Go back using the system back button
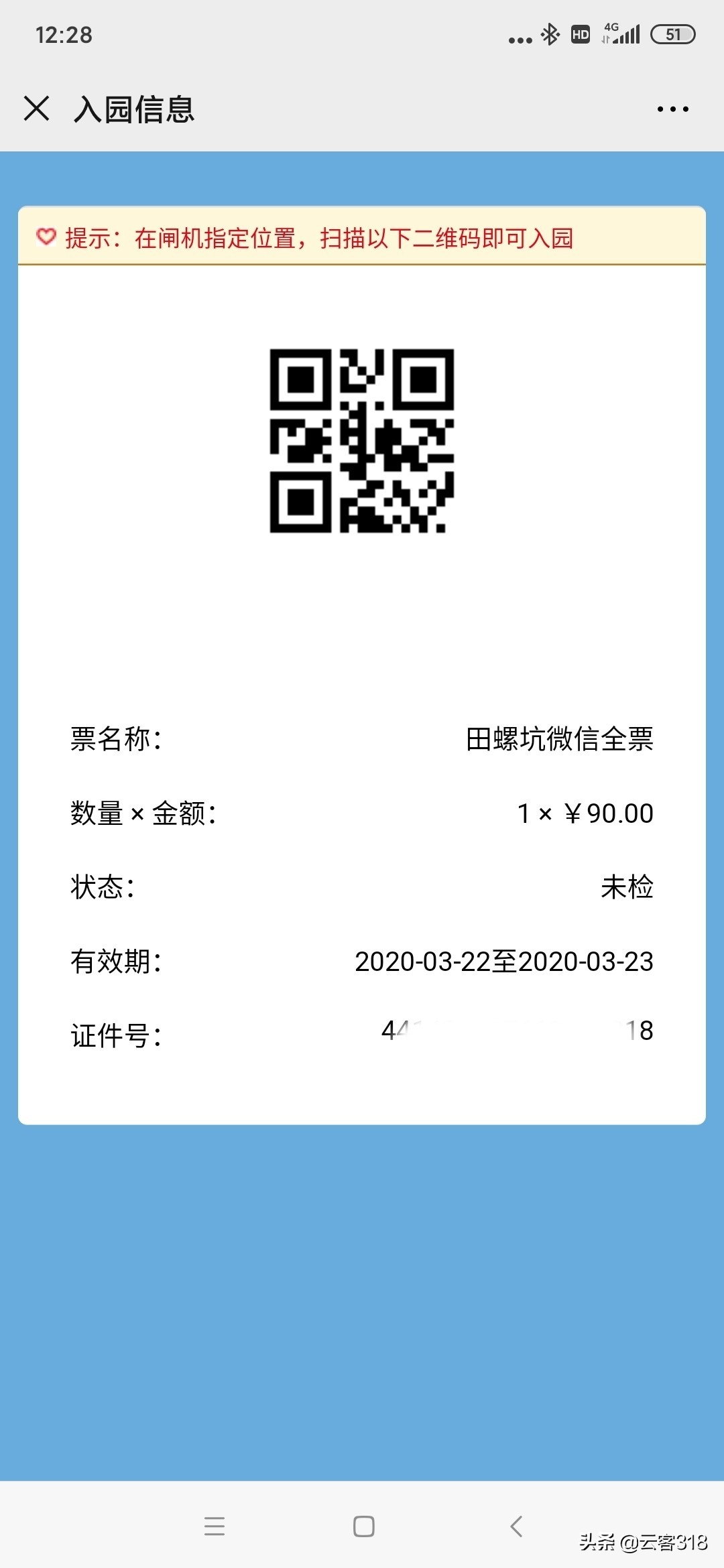The width and height of the screenshot is (724, 1568). click(516, 1526)
